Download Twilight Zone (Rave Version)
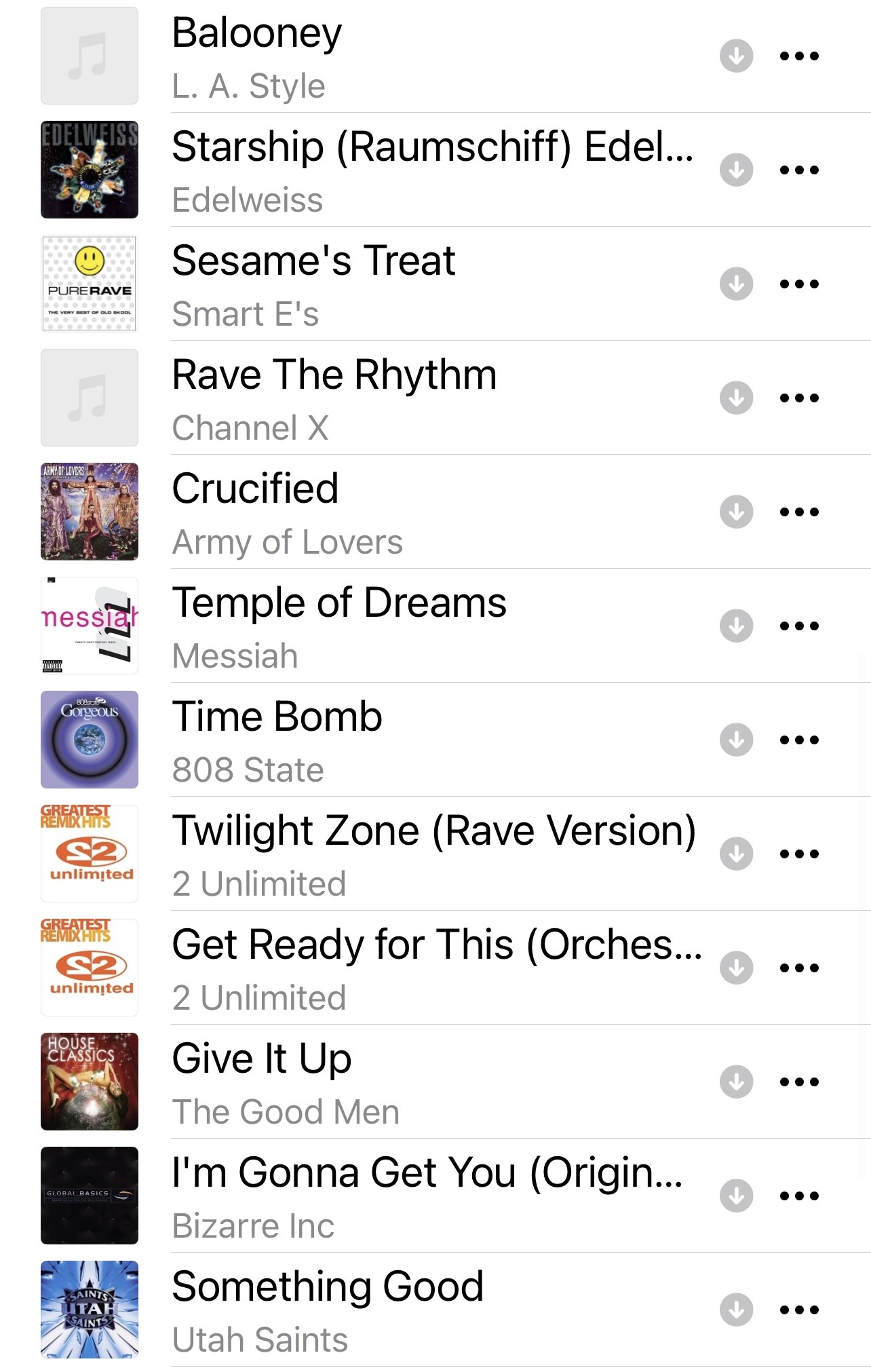Screen dimensions: 871x1372 (x=736, y=854)
